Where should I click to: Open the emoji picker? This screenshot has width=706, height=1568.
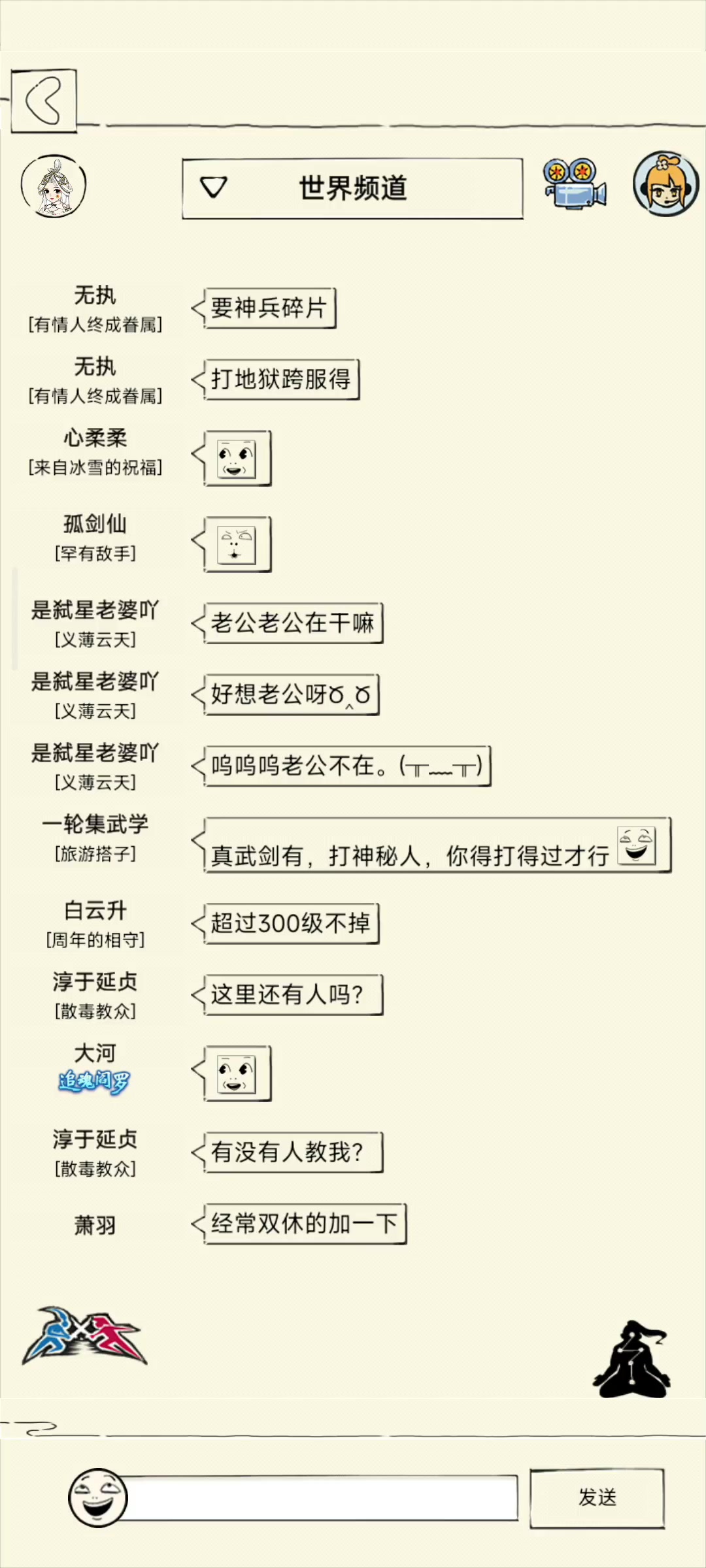tap(98, 1497)
